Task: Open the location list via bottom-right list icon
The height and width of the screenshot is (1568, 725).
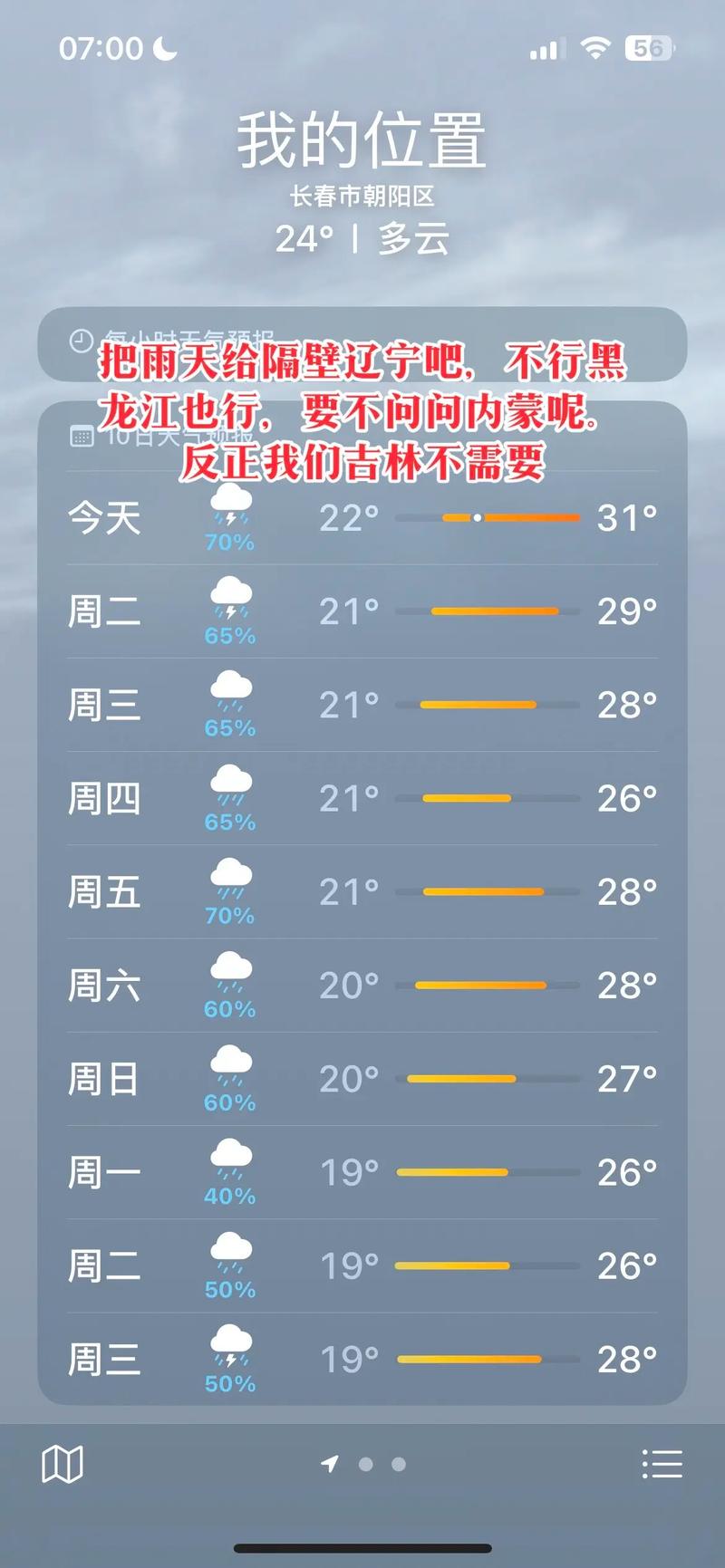Action: tap(662, 1464)
